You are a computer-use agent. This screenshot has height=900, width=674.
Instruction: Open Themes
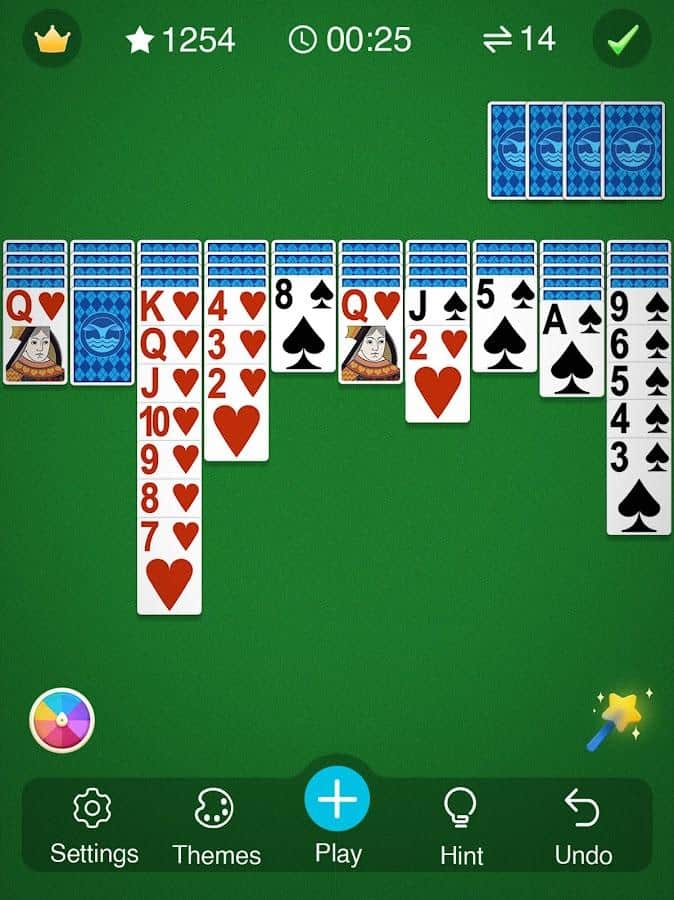point(216,825)
